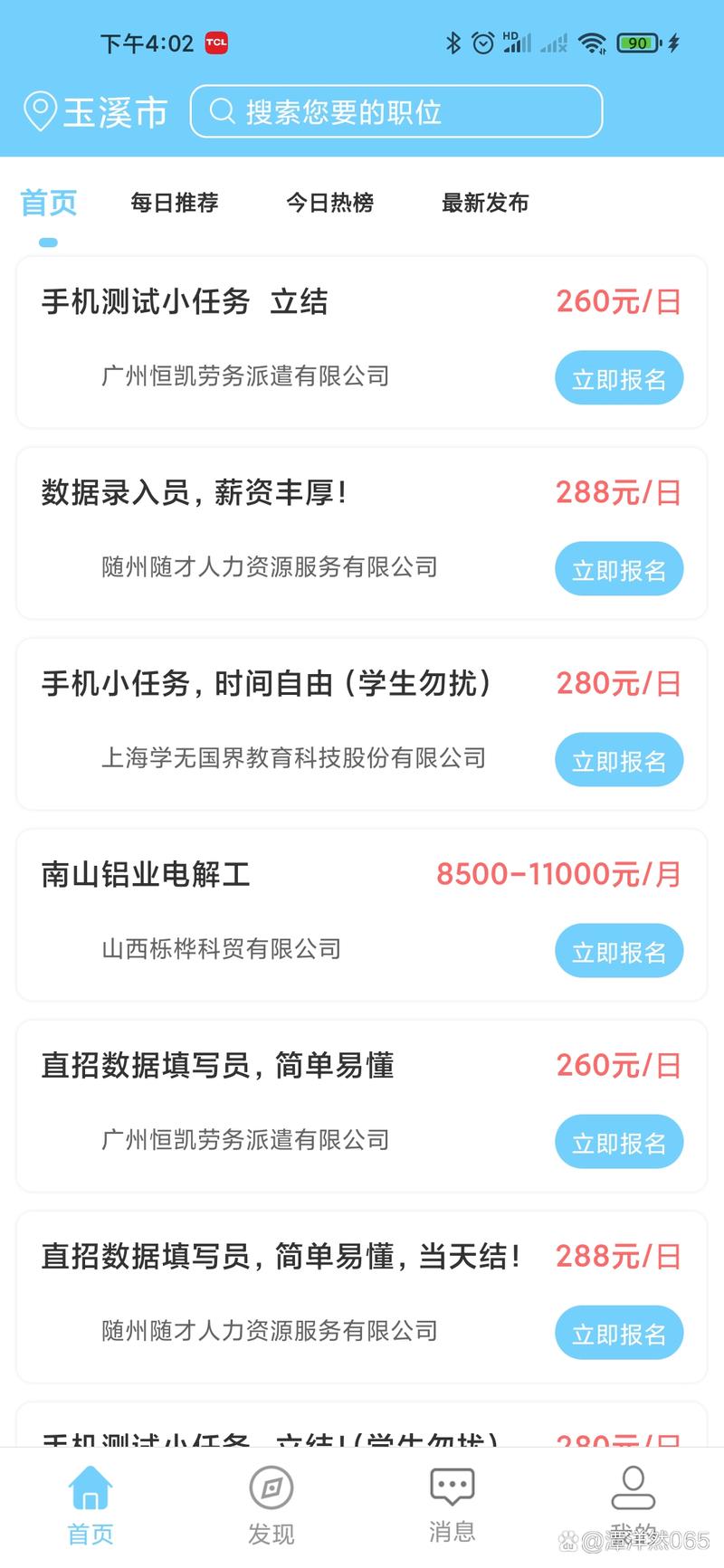Tap the TCL badge in the status bar
Screen dimensions: 724x1568
(215, 42)
